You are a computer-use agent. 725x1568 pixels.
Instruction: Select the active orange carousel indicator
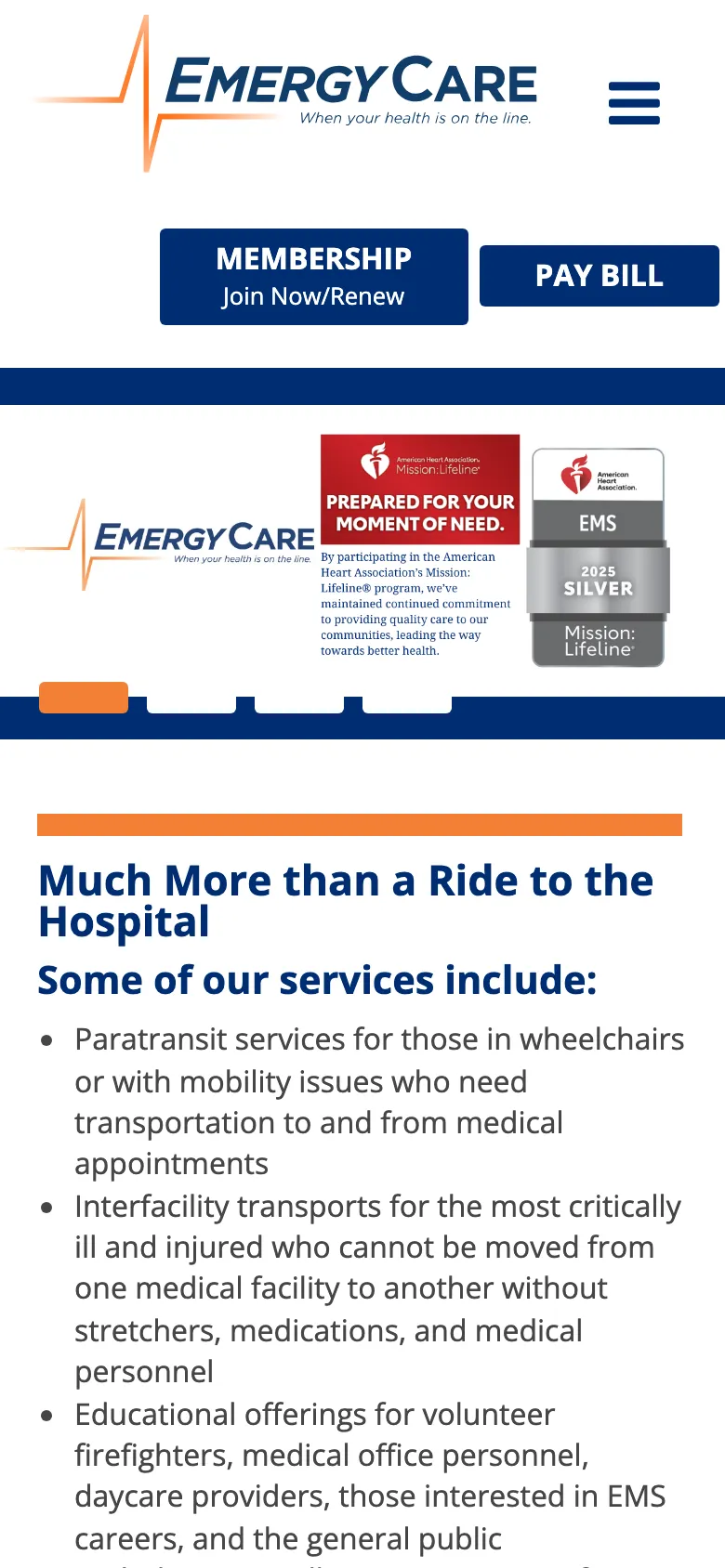click(83, 698)
